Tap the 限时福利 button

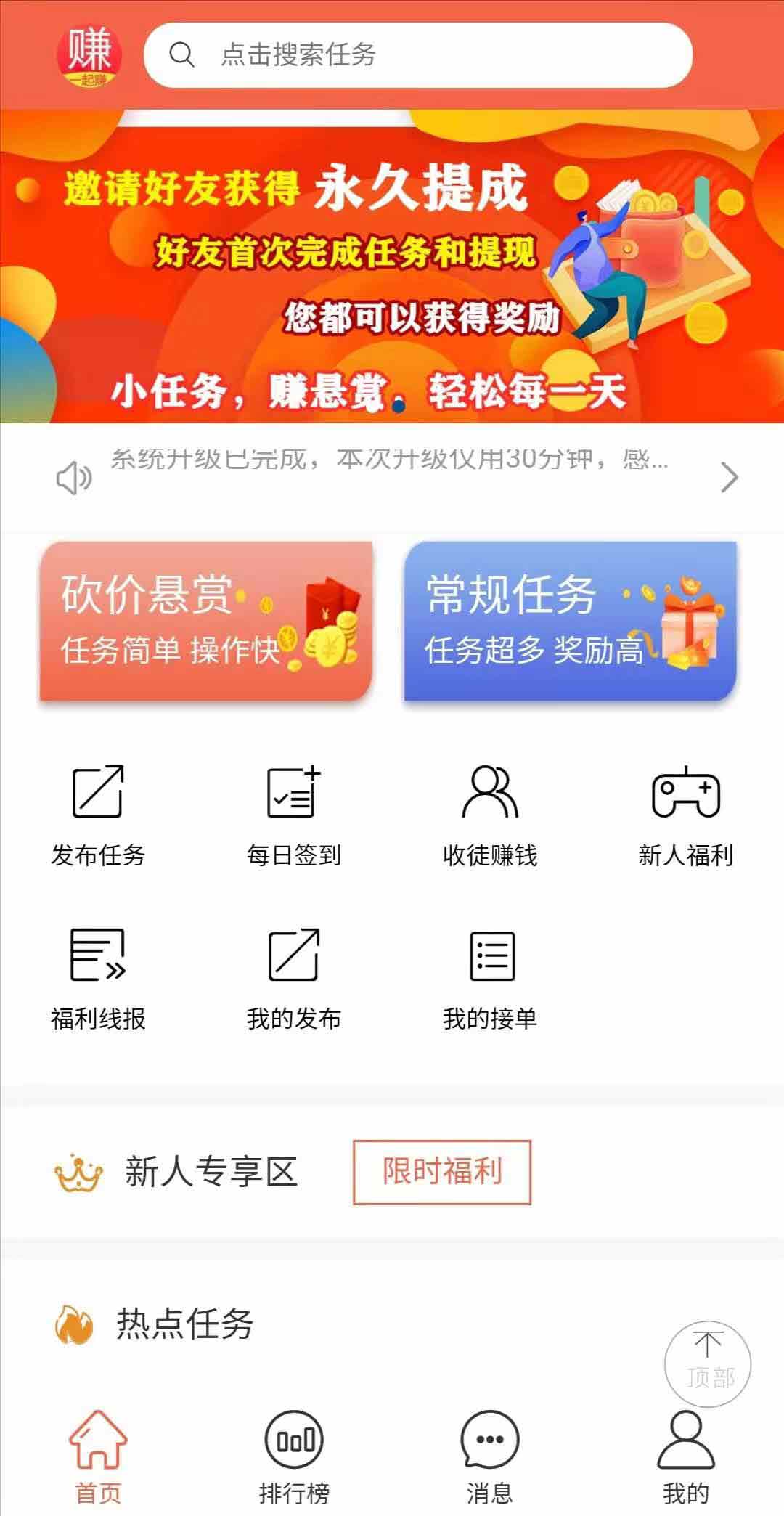coord(442,1172)
